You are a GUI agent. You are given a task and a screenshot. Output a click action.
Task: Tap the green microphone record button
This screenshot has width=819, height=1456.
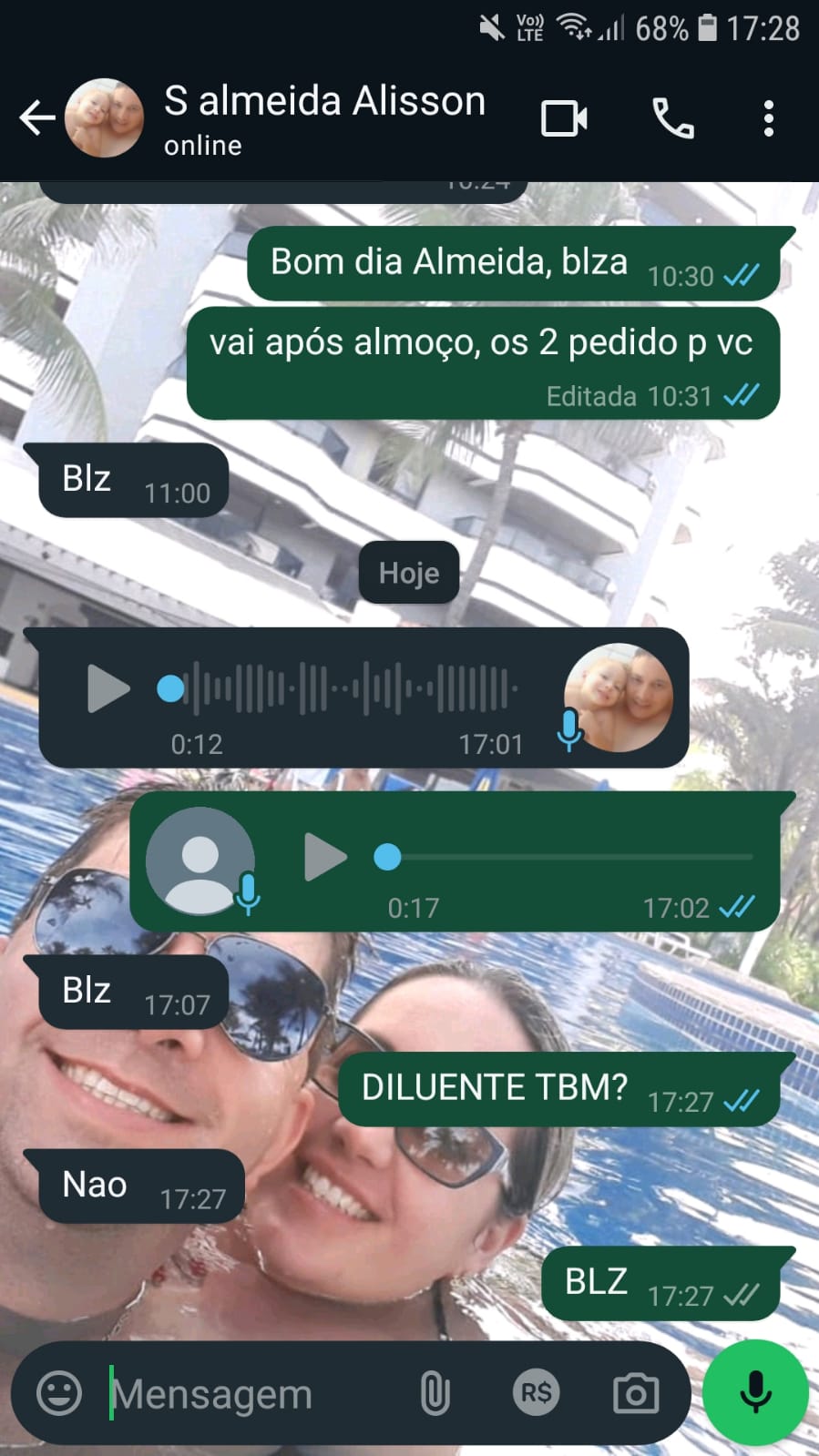tap(755, 1392)
